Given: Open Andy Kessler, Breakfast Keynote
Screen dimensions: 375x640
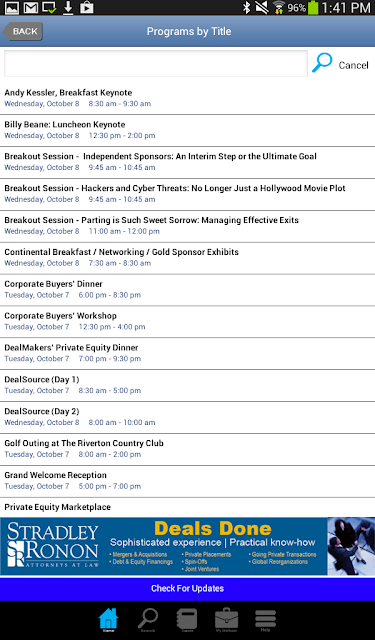Looking at the screenshot, I should [187, 98].
